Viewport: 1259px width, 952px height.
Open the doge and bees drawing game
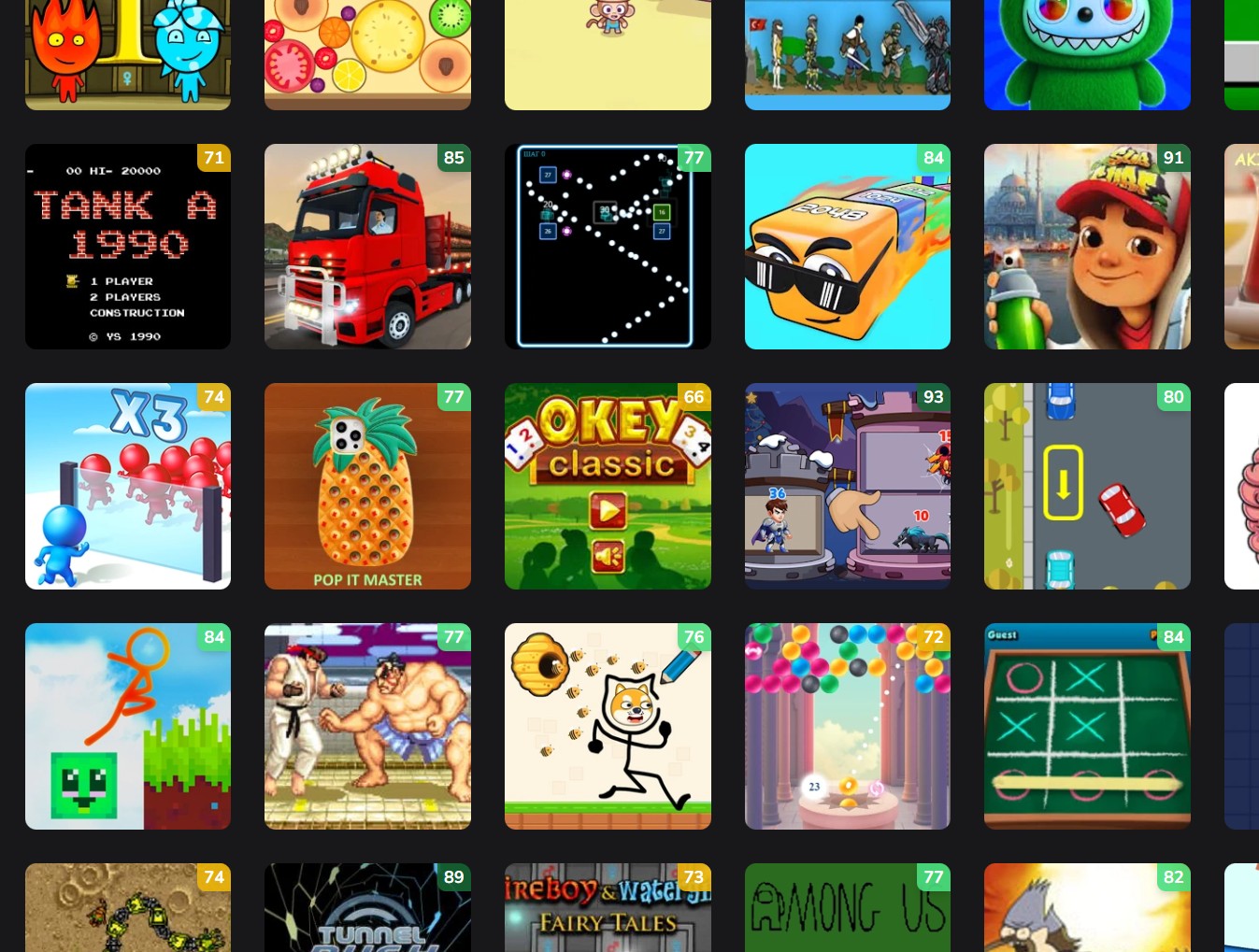[608, 726]
